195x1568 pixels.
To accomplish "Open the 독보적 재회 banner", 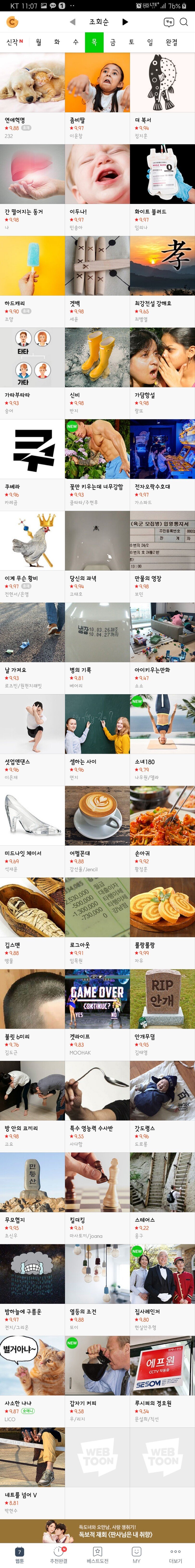I will coord(97,1530).
